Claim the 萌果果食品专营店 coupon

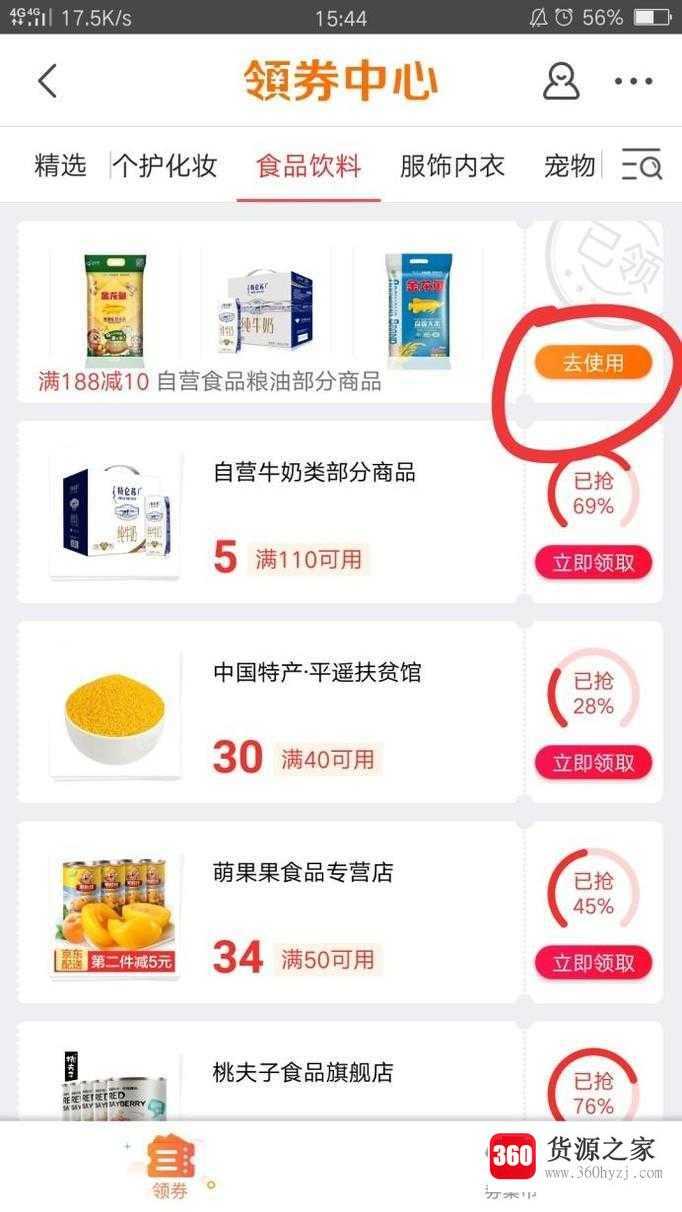(593, 963)
